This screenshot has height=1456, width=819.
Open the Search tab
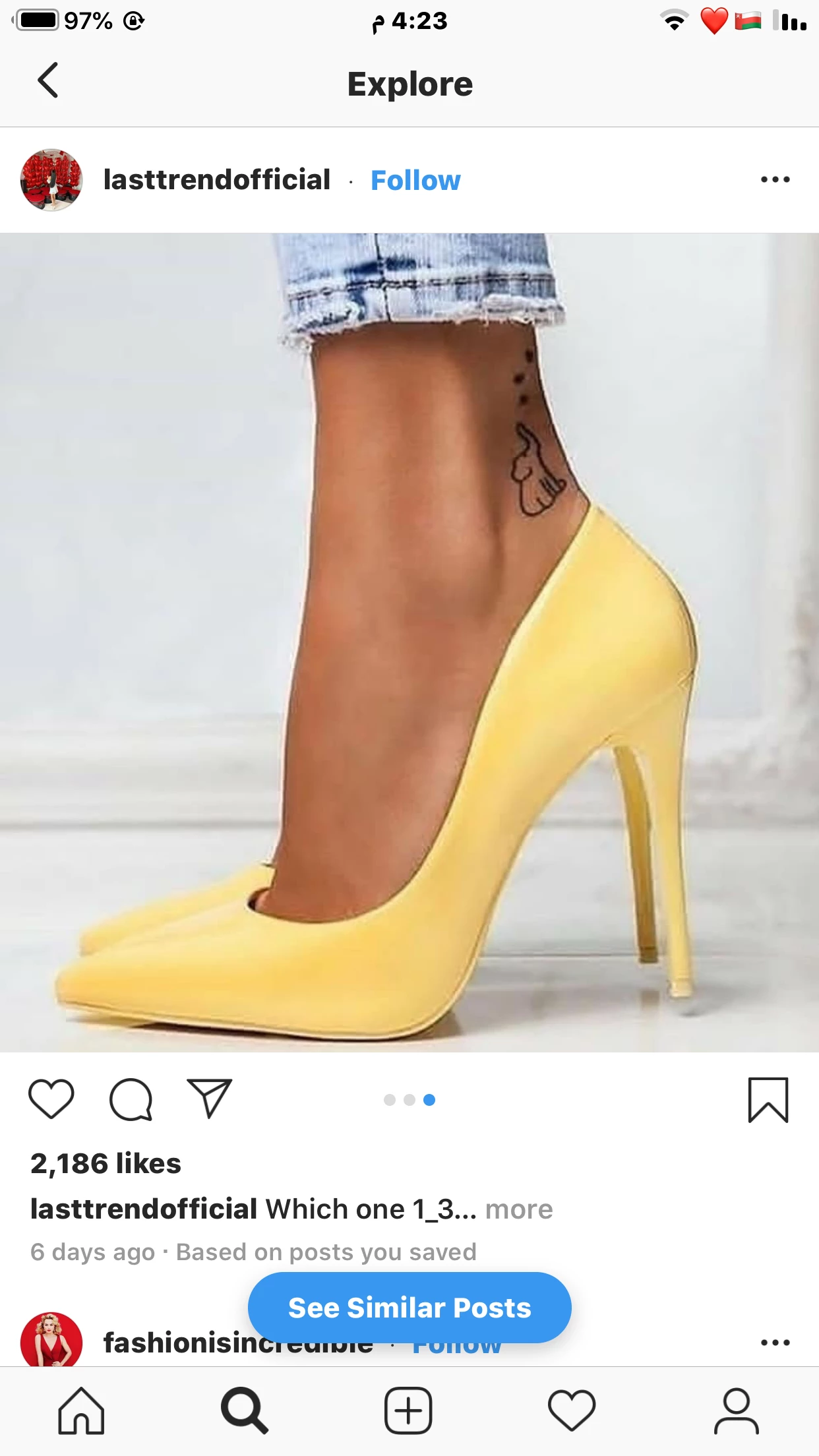[x=245, y=1410]
